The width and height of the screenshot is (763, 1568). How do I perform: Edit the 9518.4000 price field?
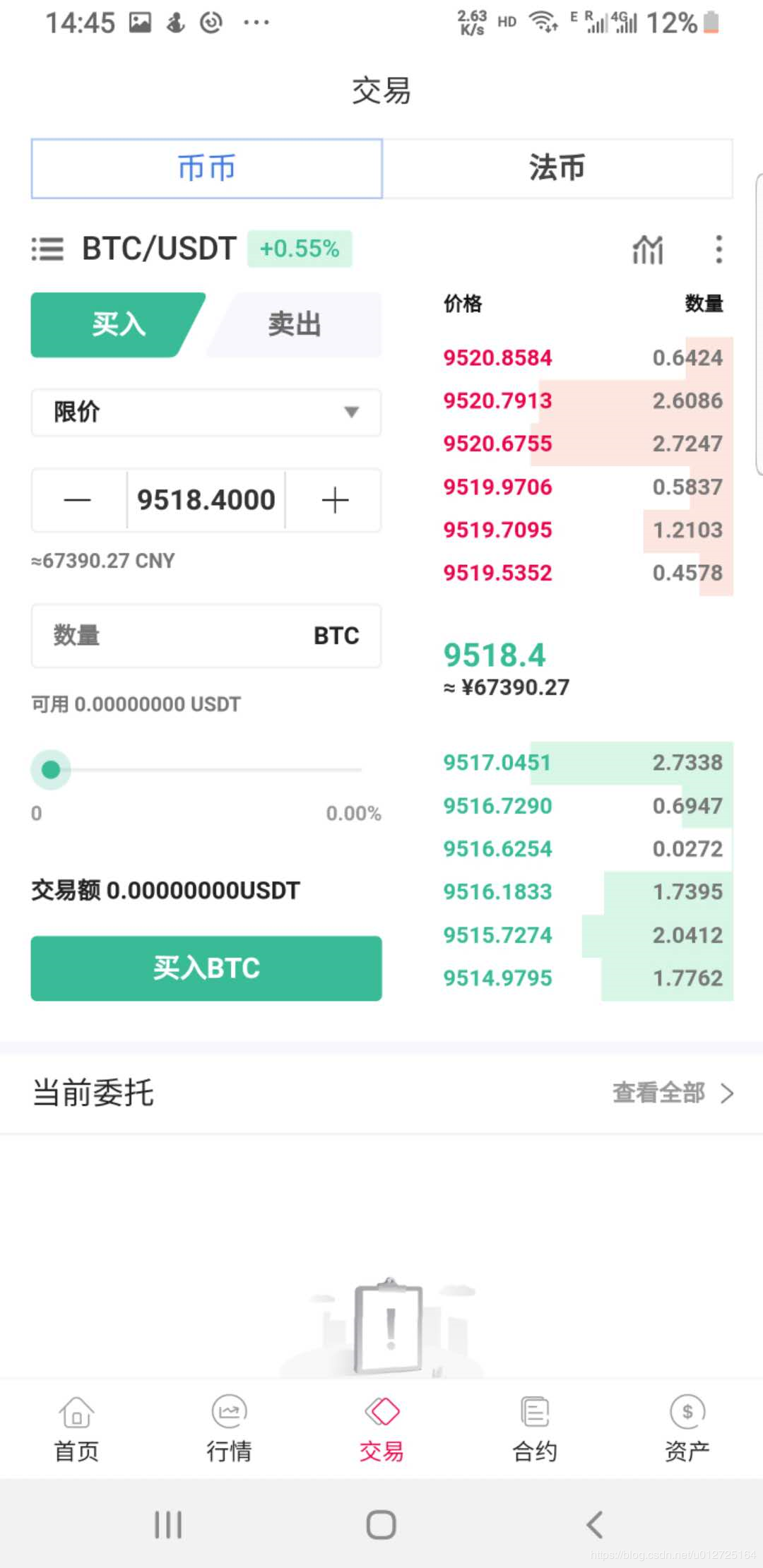[x=206, y=500]
